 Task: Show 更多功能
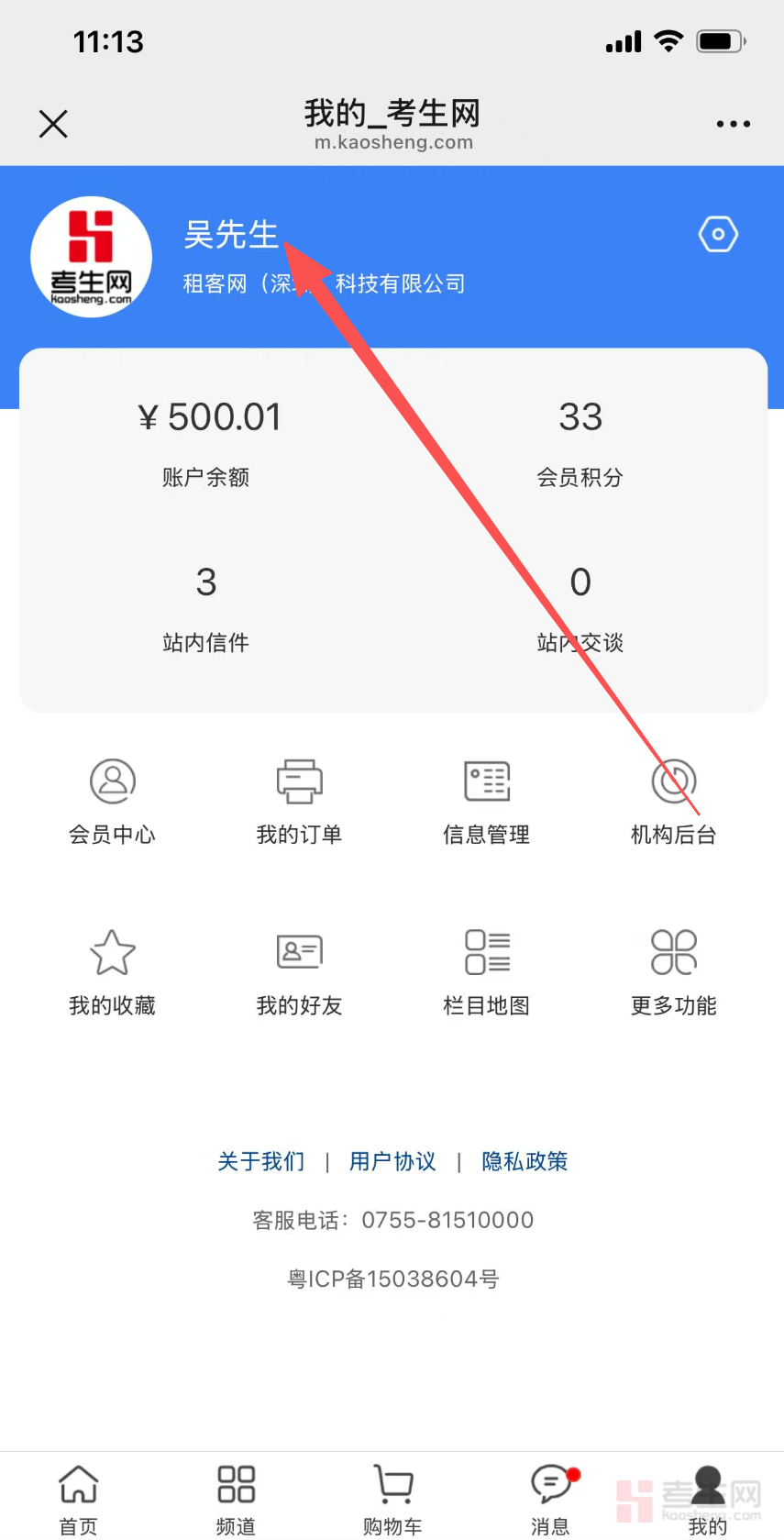pos(674,972)
